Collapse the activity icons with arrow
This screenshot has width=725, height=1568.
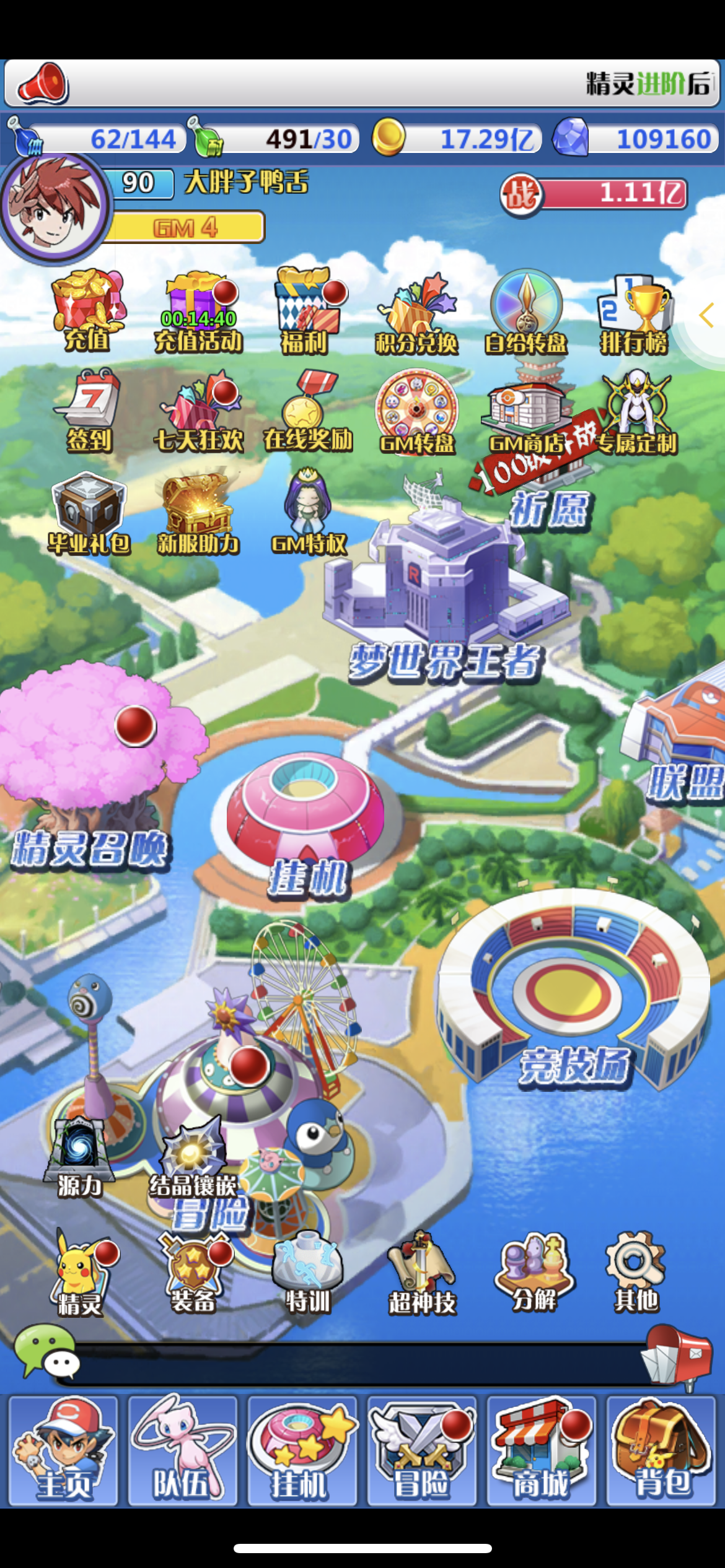(706, 315)
